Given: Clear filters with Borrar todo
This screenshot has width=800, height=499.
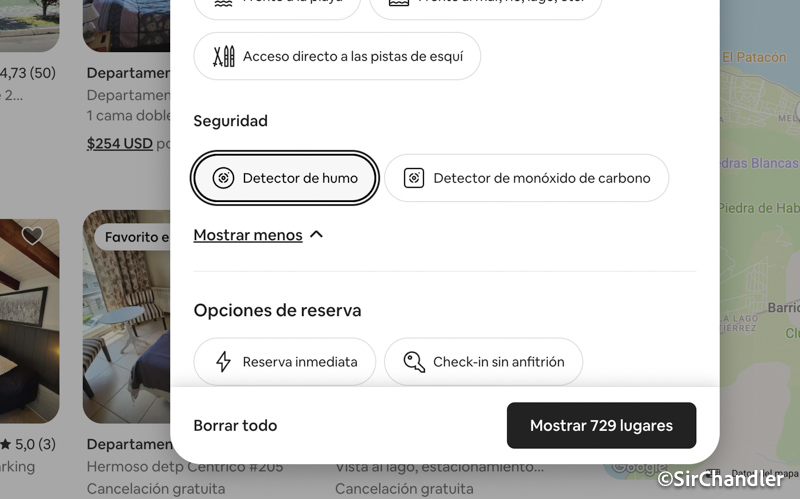Looking at the screenshot, I should pyautogui.click(x=235, y=425).
